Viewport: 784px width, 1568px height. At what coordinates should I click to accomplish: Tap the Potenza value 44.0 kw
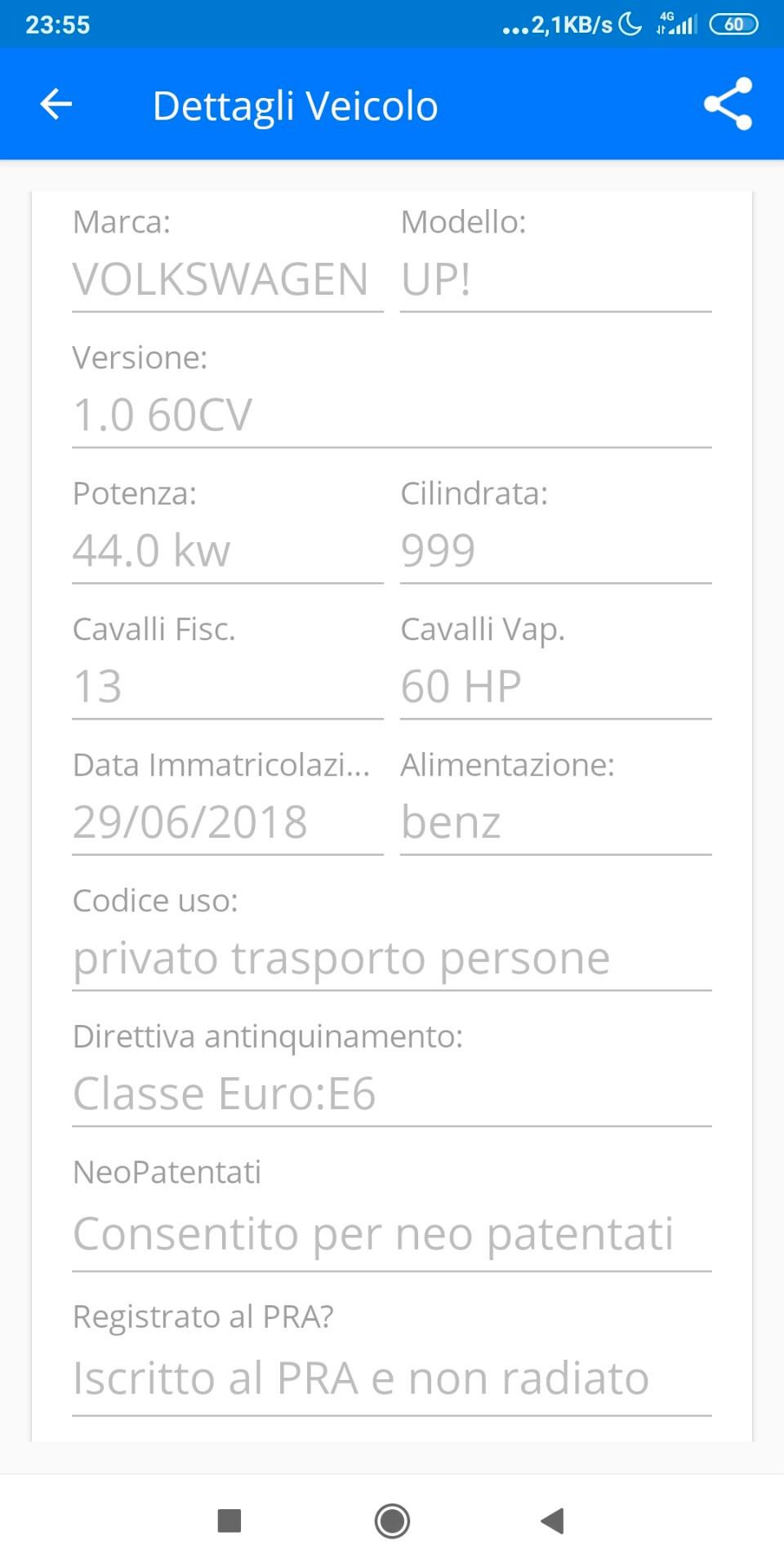227,550
